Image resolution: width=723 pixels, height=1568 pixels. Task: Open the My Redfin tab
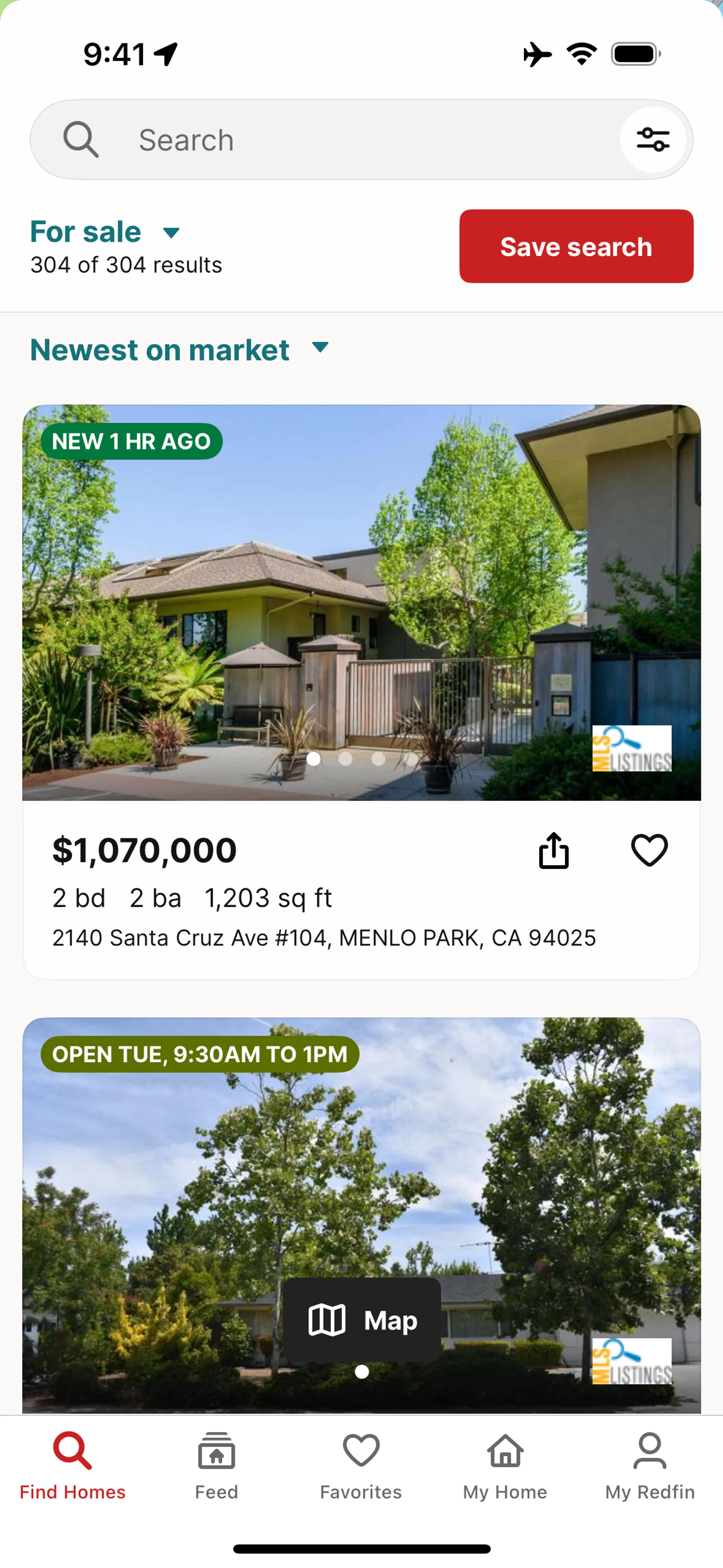point(649,1466)
